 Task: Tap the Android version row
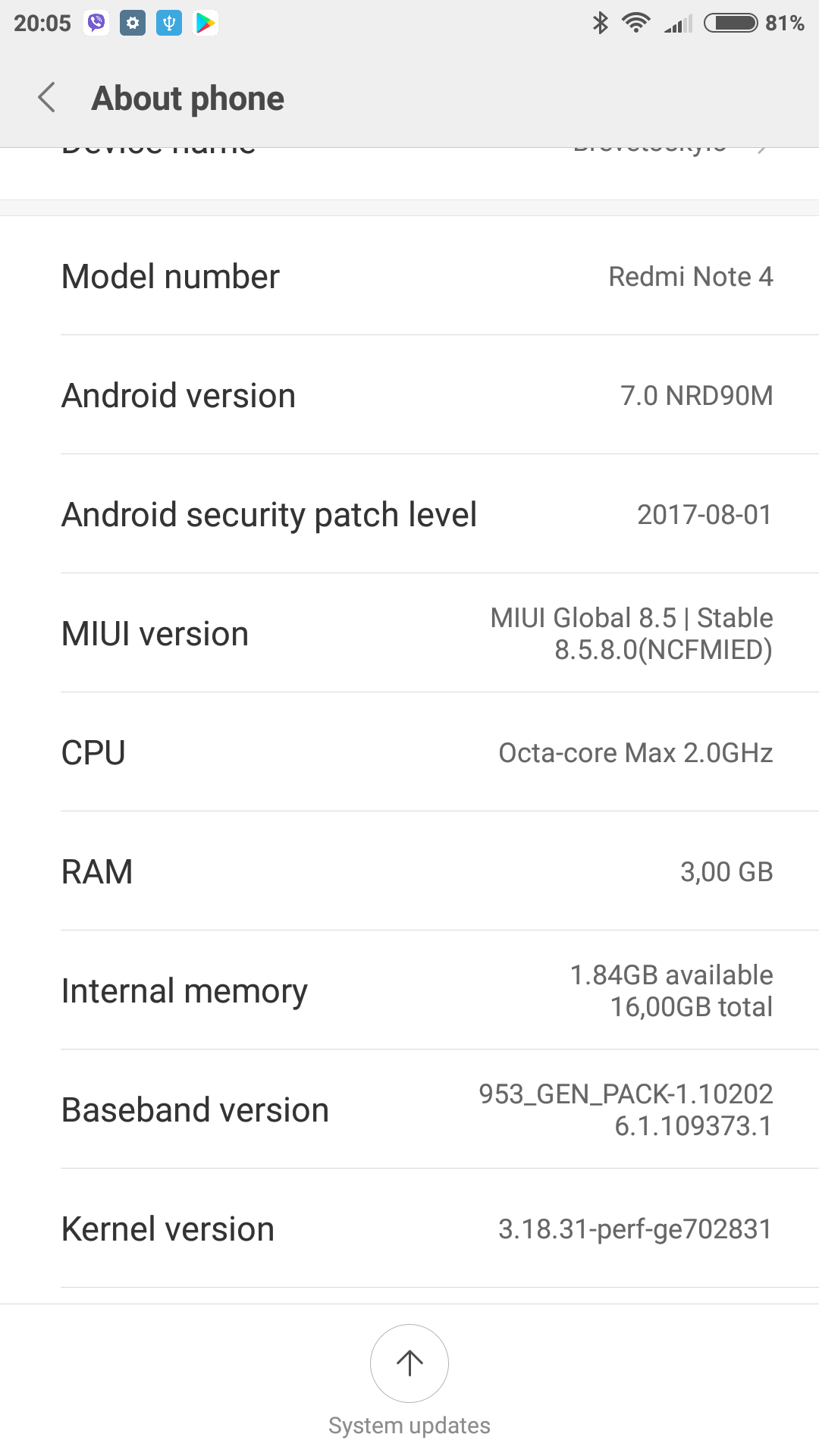[x=409, y=395]
